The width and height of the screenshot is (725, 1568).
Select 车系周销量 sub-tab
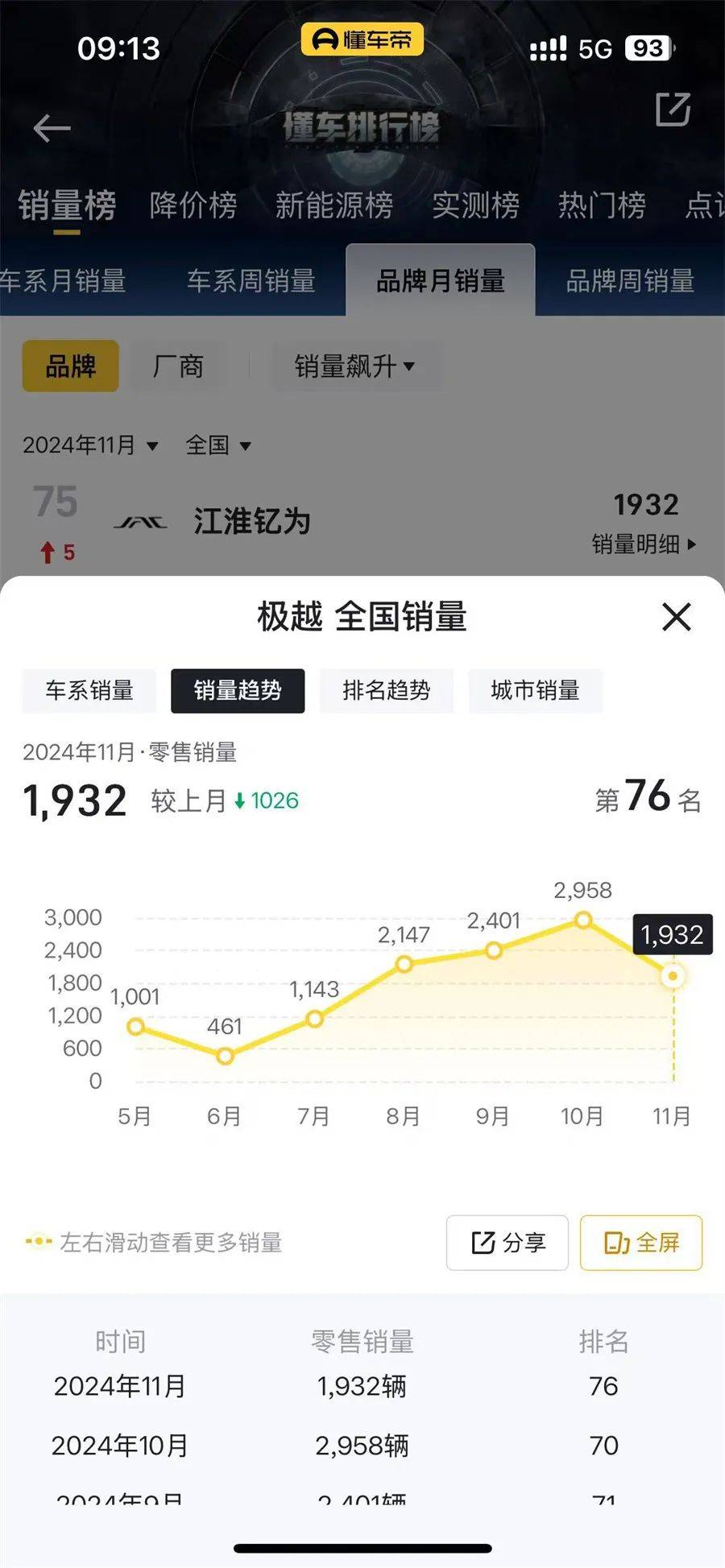tap(251, 281)
